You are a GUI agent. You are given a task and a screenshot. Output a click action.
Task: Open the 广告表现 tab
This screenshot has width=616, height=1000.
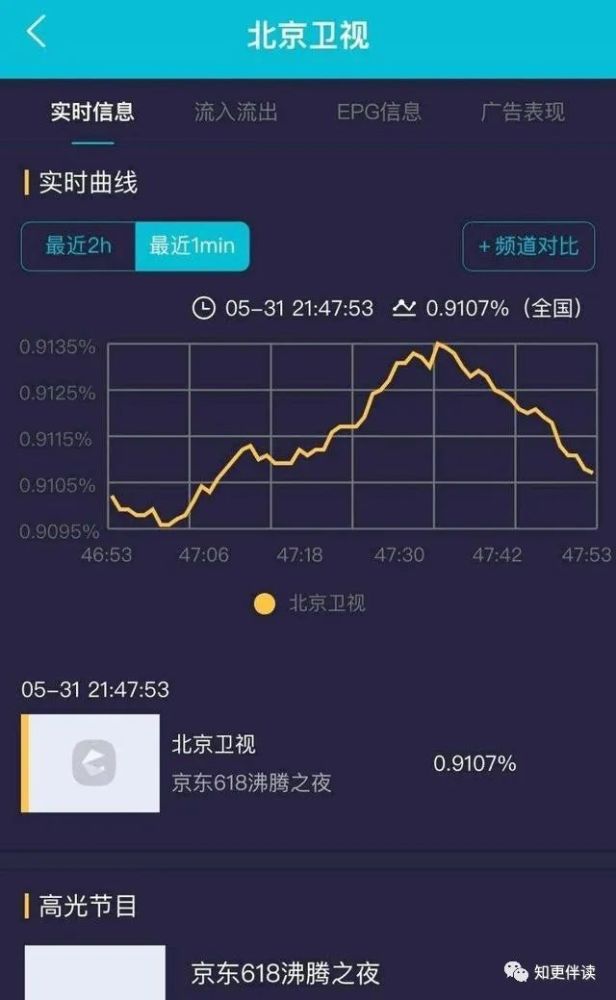[523, 111]
